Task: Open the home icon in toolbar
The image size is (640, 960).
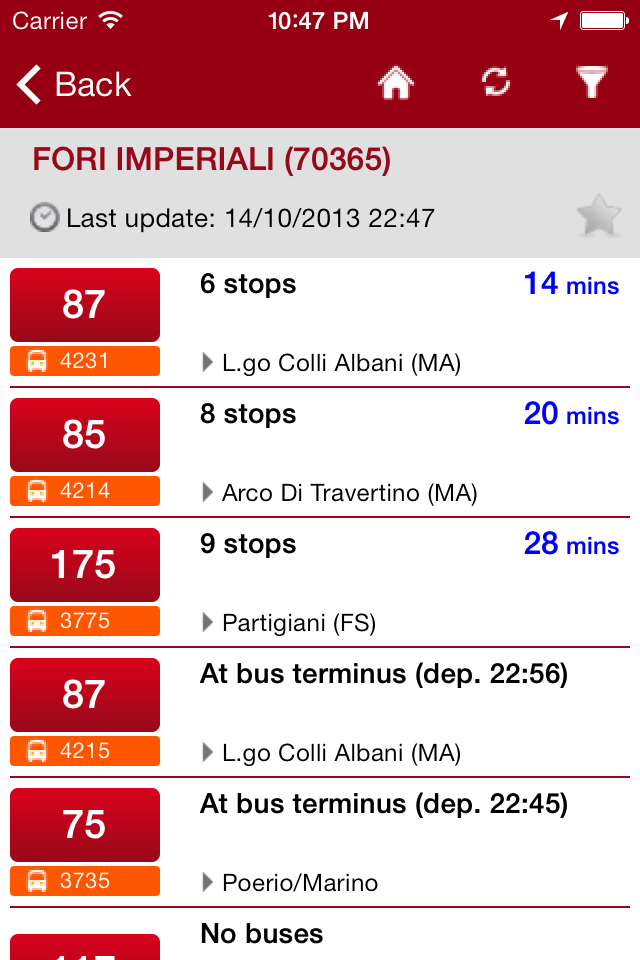Action: pyautogui.click(x=396, y=84)
